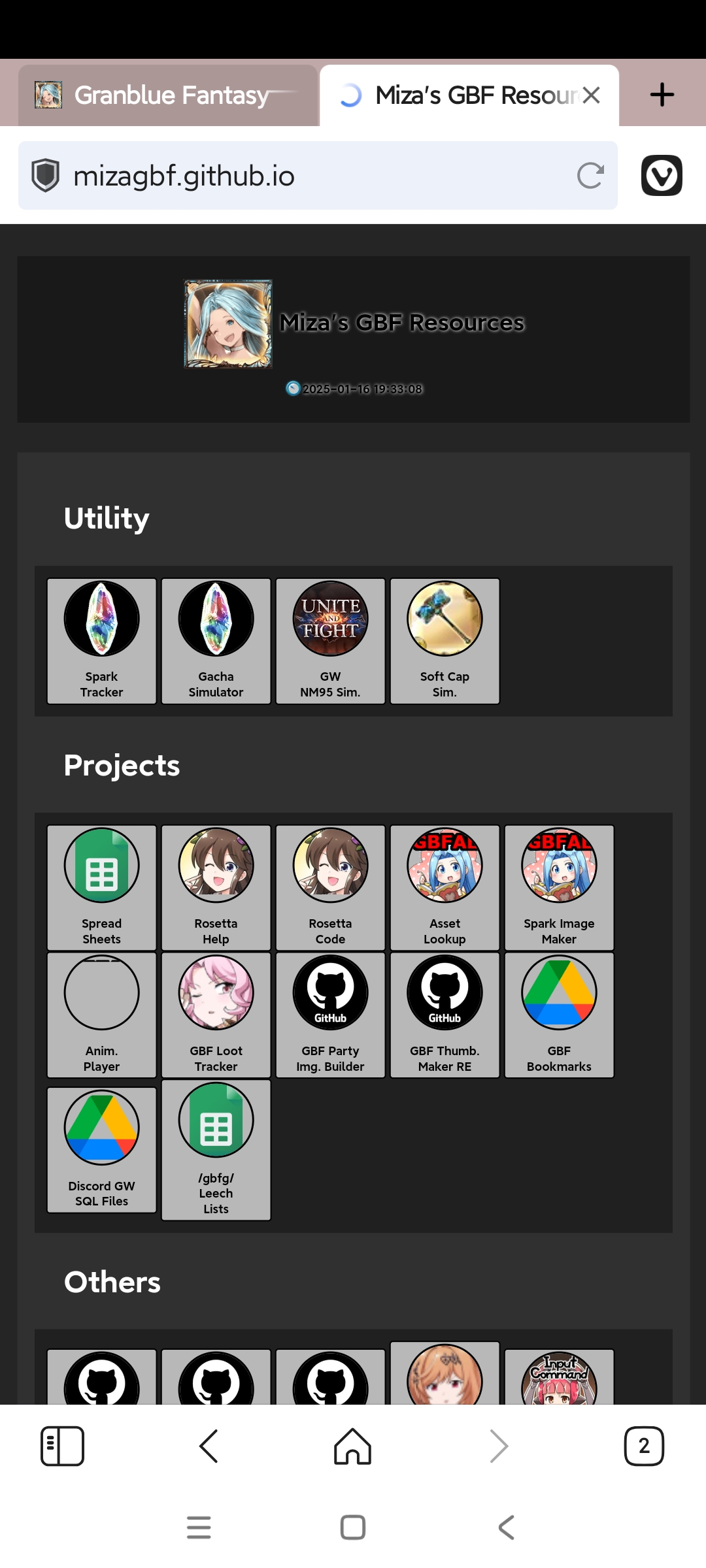This screenshot has height=1568, width=706.
Task: Open the Spark Tracker utility
Action: coord(101,640)
